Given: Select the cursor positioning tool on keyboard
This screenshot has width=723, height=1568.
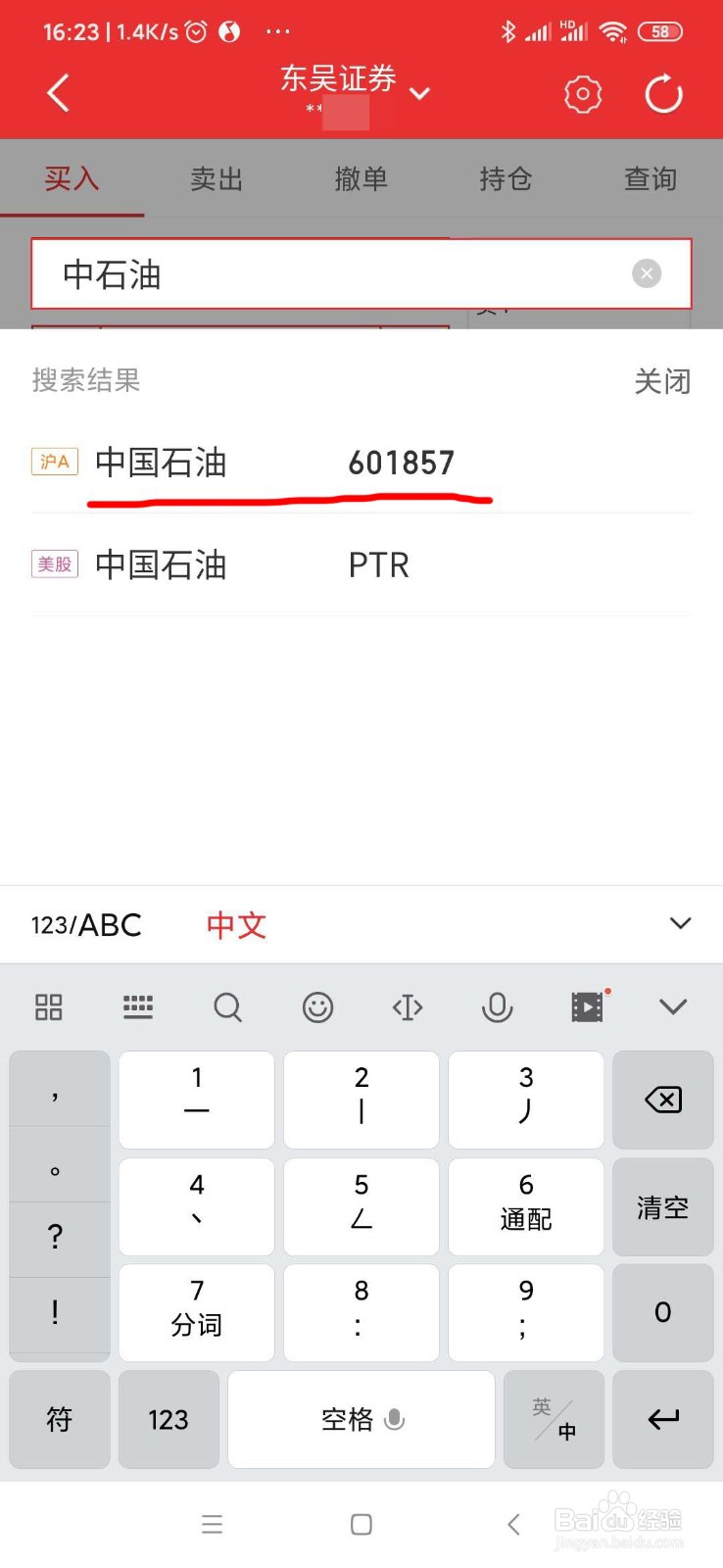Looking at the screenshot, I should 407,1006.
